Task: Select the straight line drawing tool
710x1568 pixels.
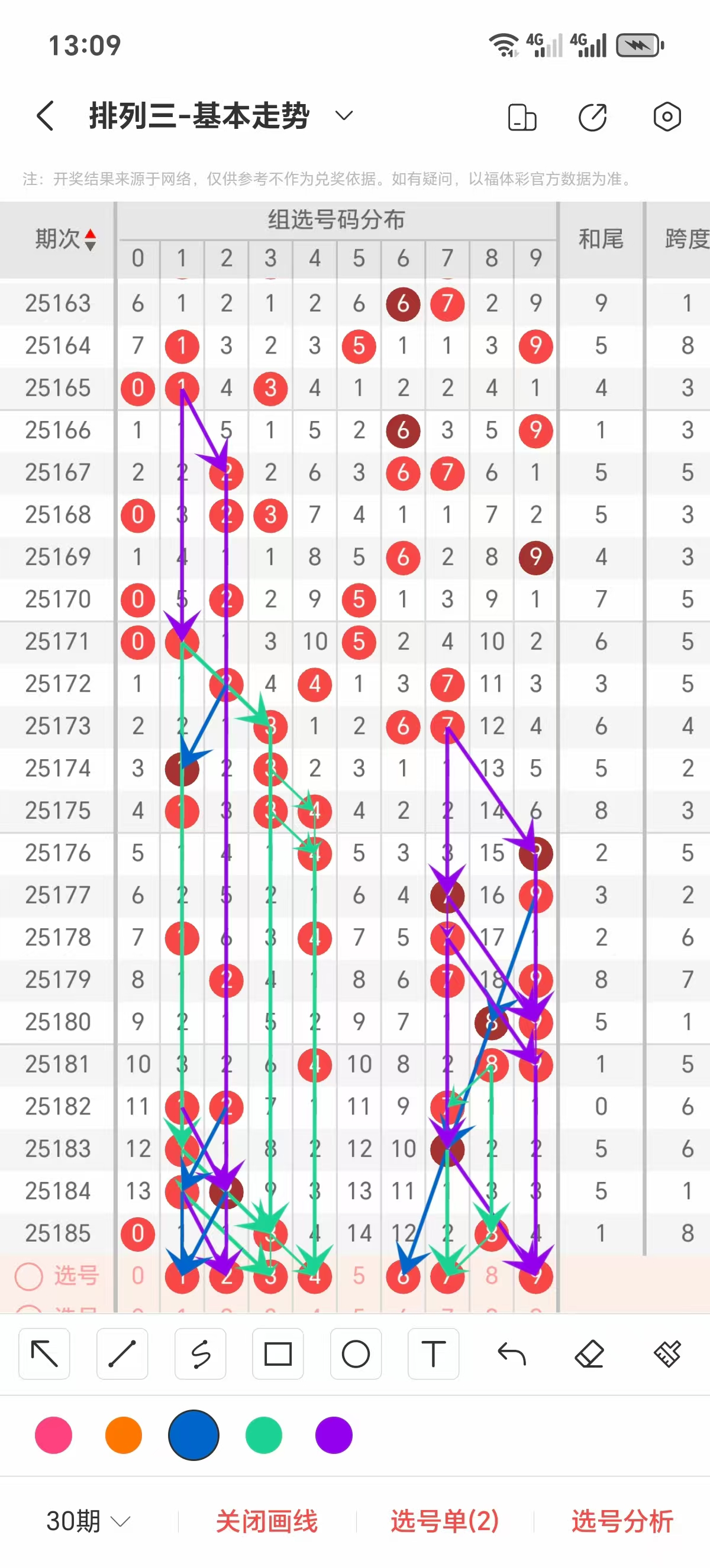Action: (x=122, y=1355)
